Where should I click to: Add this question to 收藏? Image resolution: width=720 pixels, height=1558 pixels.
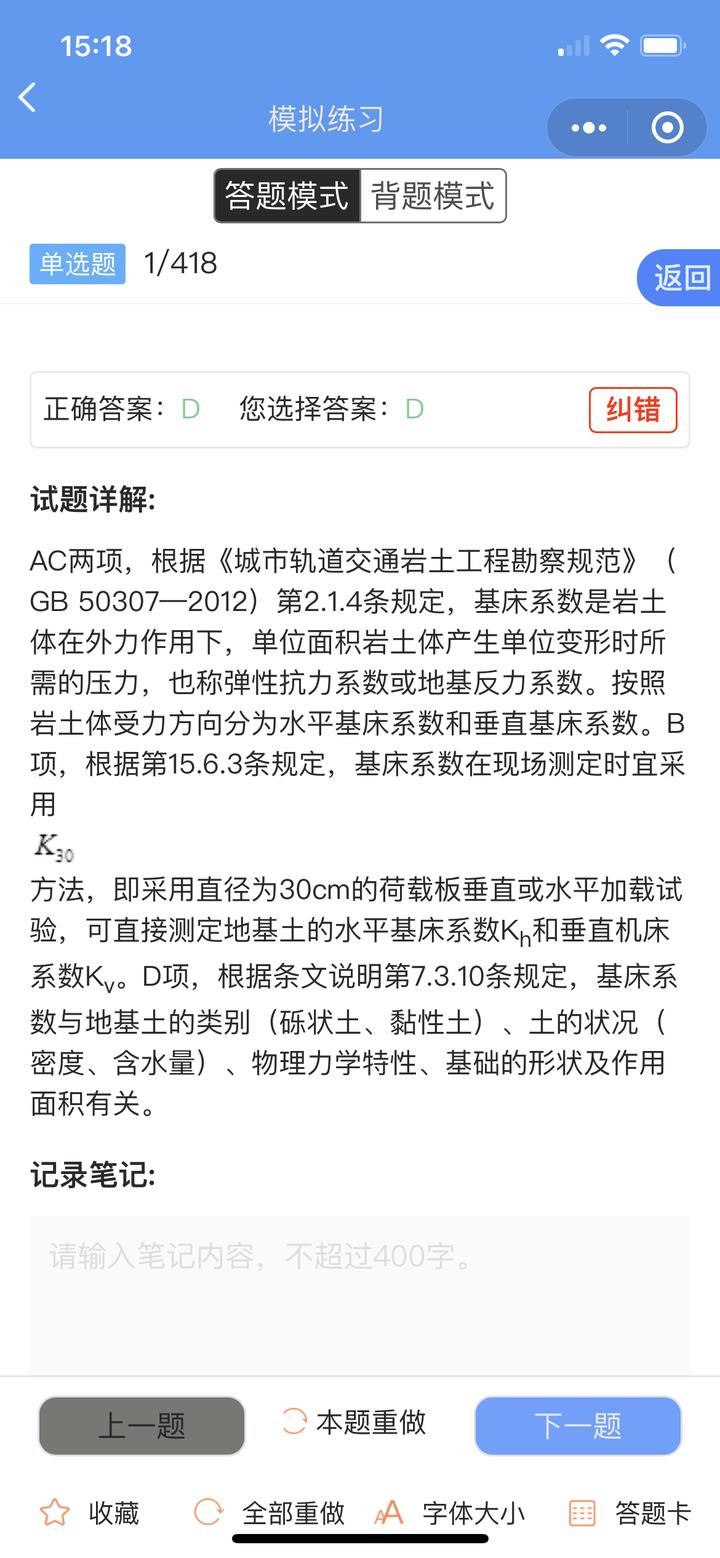89,1513
